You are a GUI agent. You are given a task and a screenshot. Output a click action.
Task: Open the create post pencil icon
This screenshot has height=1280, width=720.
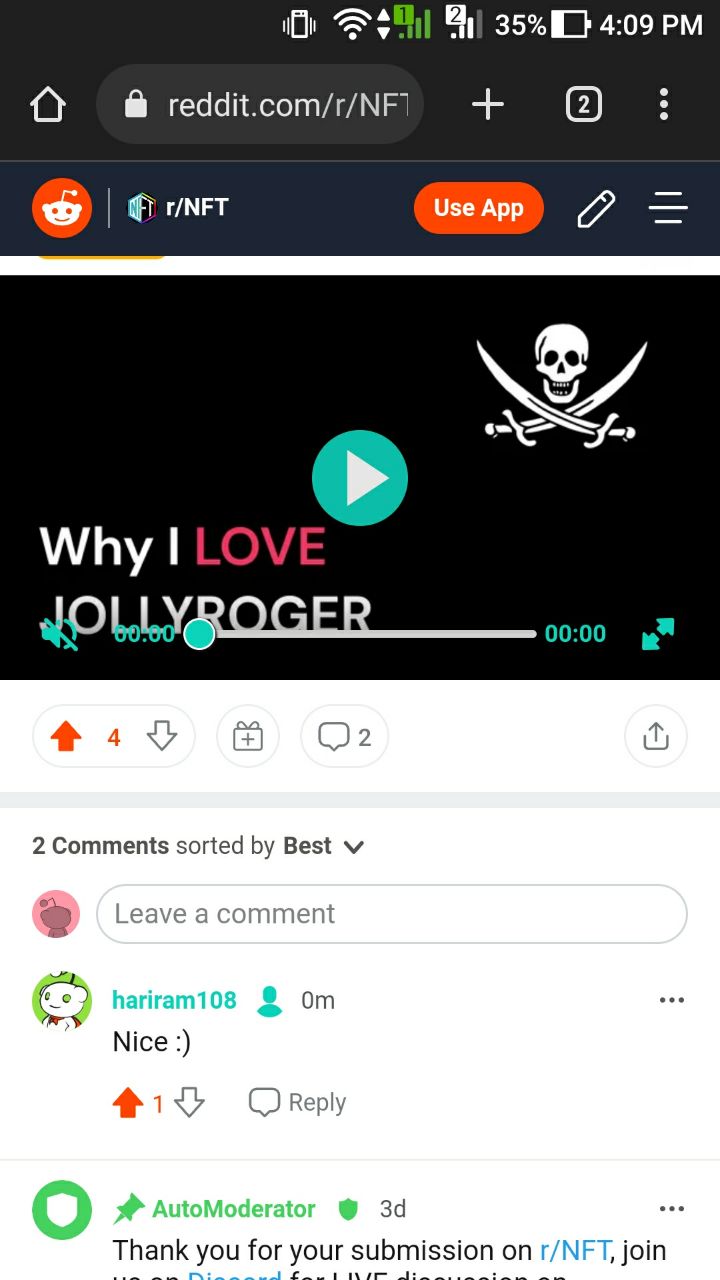(x=596, y=208)
